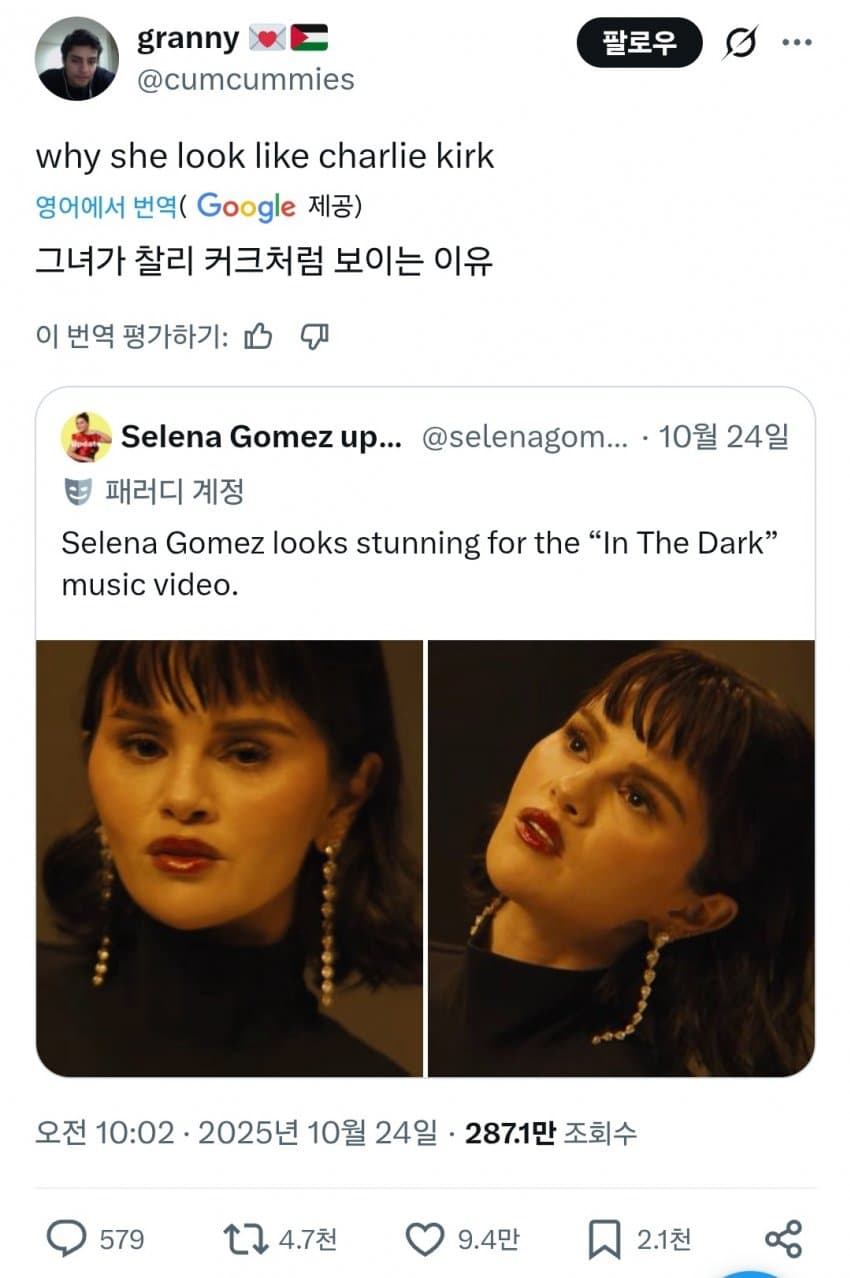Open the post overflow menu
This screenshot has height=1278, width=850.
(x=797, y=43)
